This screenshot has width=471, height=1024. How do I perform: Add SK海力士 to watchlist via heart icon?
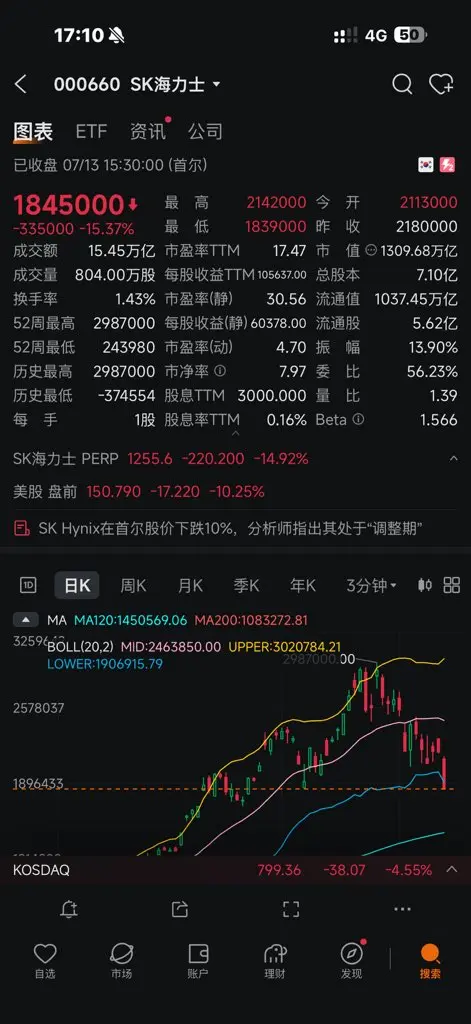click(x=441, y=84)
